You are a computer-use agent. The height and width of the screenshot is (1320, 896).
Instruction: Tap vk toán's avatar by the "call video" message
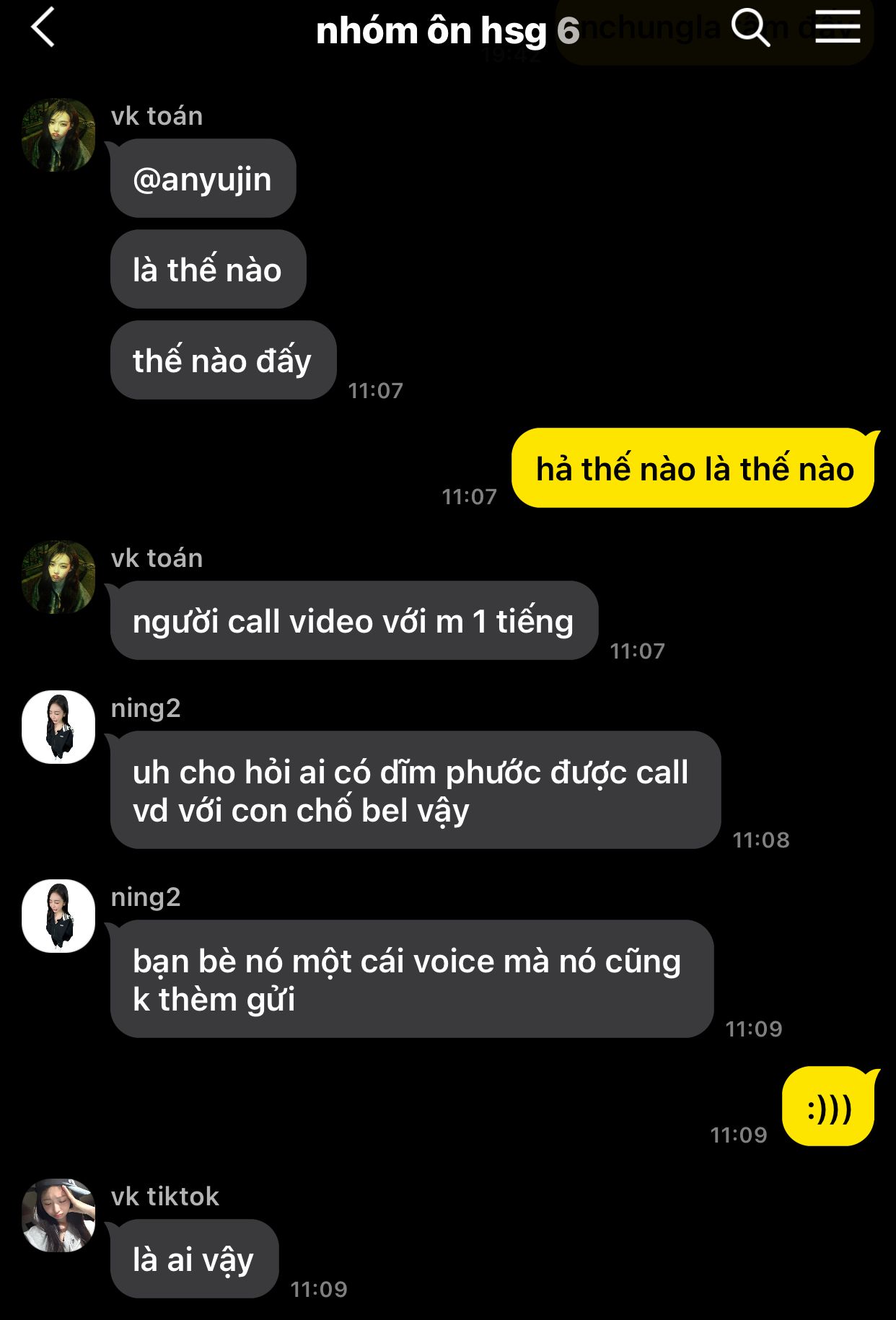58,577
